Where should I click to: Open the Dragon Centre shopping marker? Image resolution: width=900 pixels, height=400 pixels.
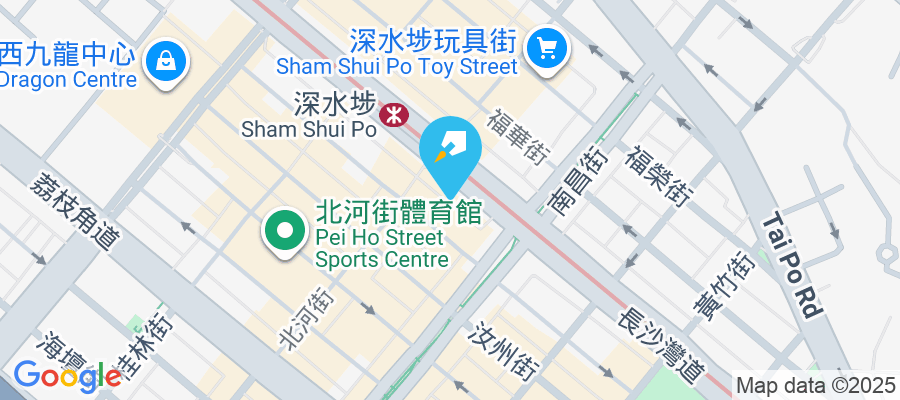click(x=161, y=61)
